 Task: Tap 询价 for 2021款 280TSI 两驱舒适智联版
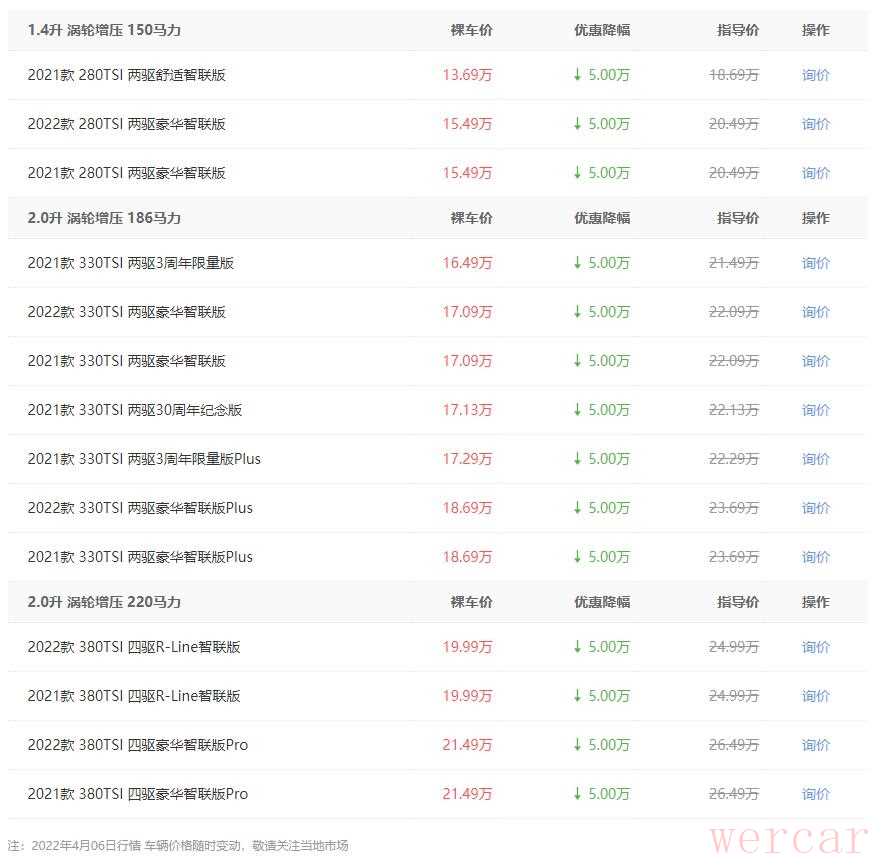point(815,75)
